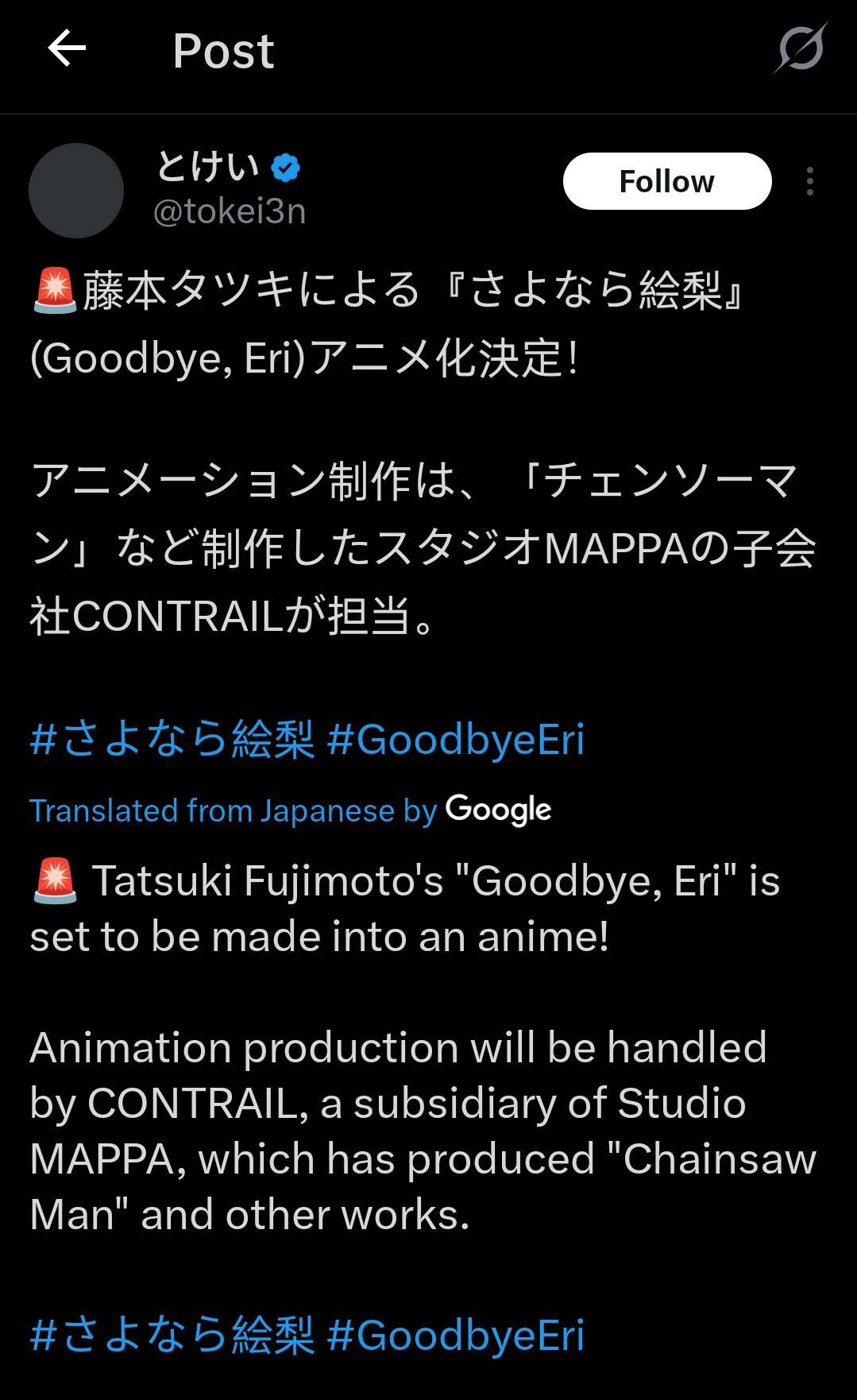Open the #GoodbyeEri hashtag in the original post
Screen dimensions: 857x1400
[x=455, y=740]
